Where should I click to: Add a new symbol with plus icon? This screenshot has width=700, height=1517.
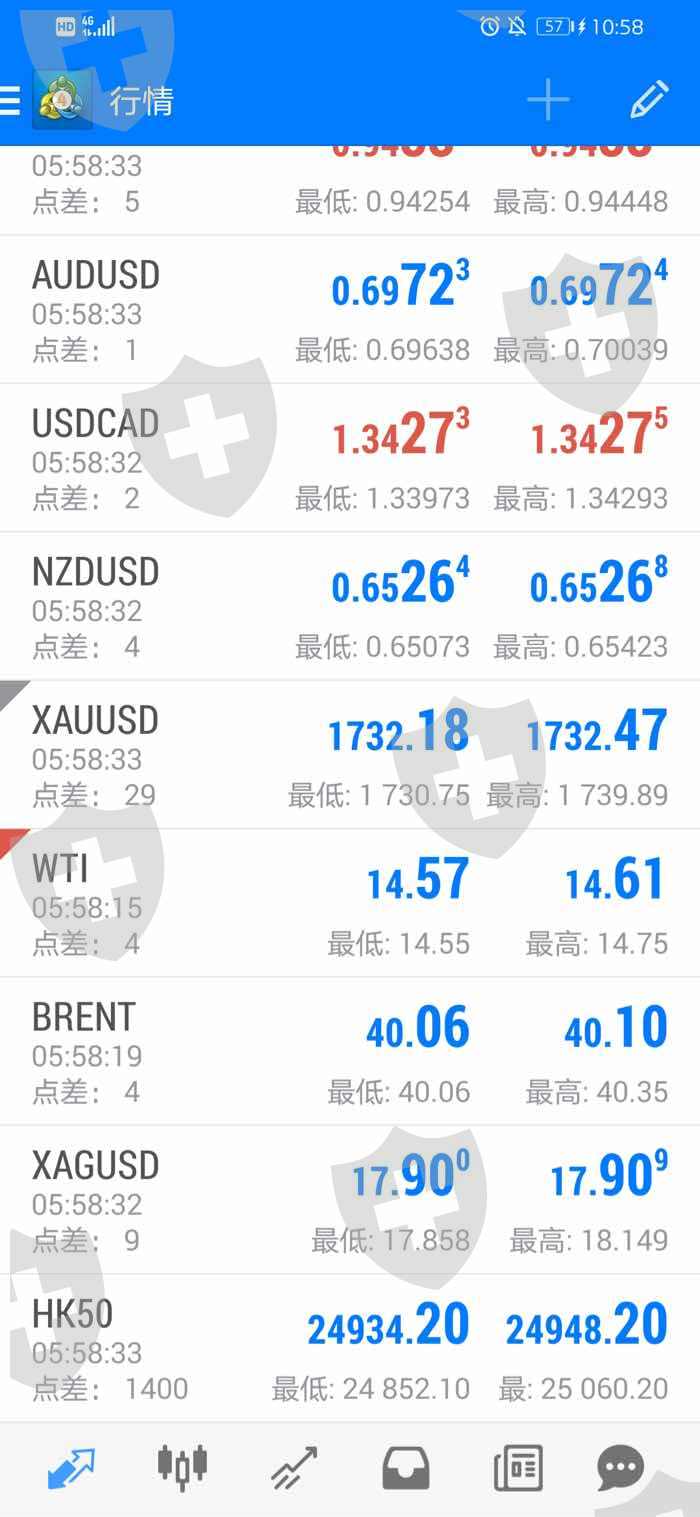tap(548, 100)
